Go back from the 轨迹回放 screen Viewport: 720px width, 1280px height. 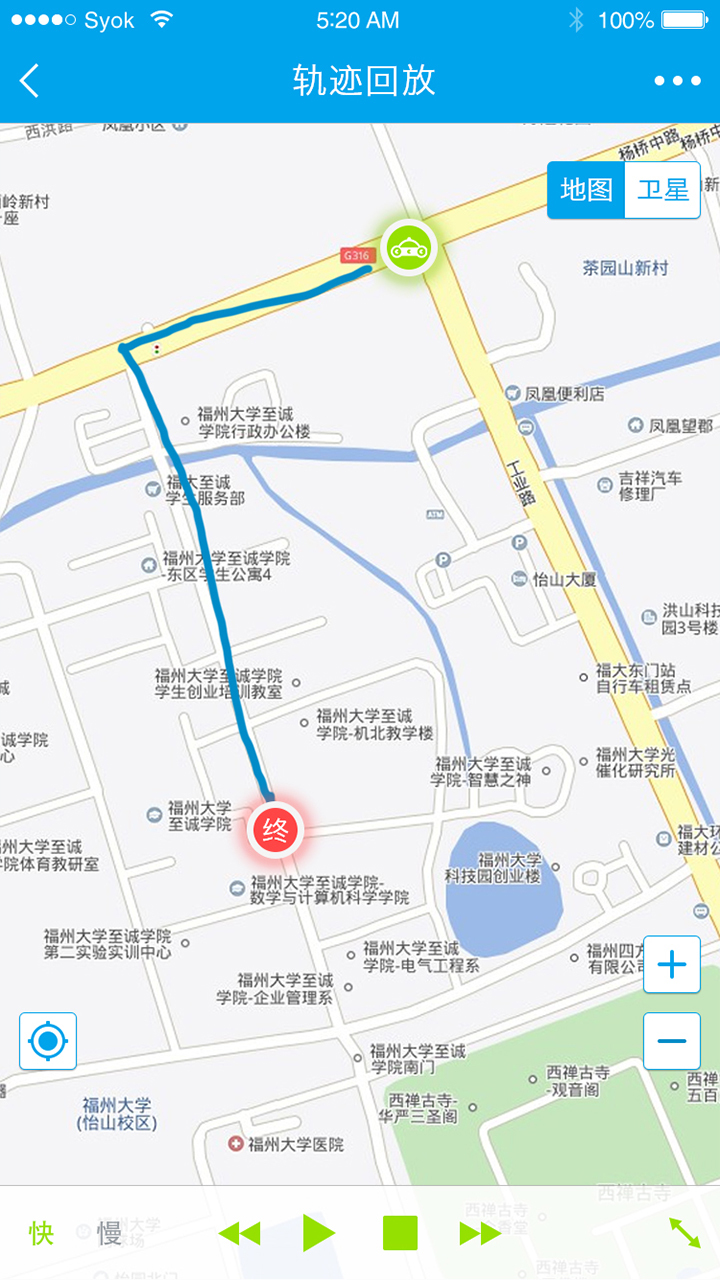click(x=30, y=81)
